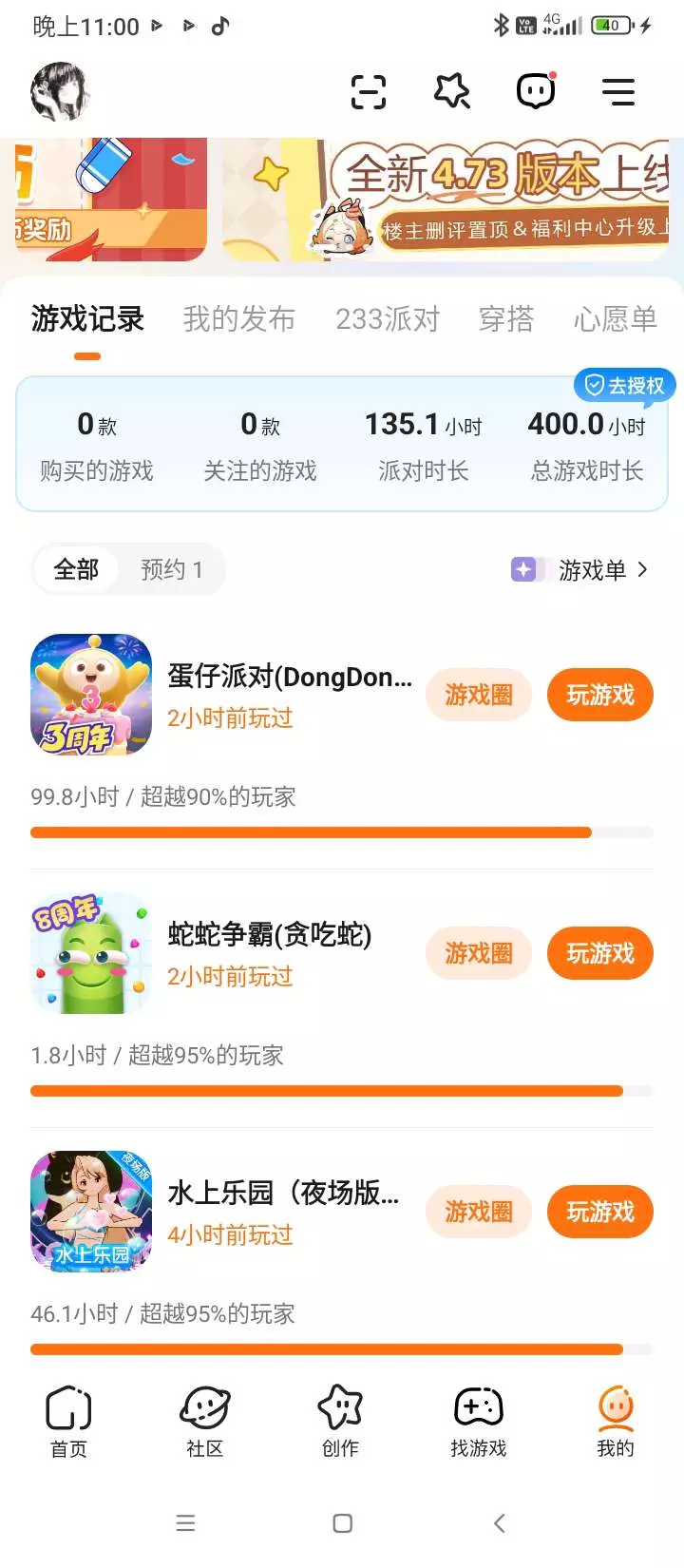Open the hamburger menu
Image resolution: width=684 pixels, height=1568 pixels.
point(618,92)
